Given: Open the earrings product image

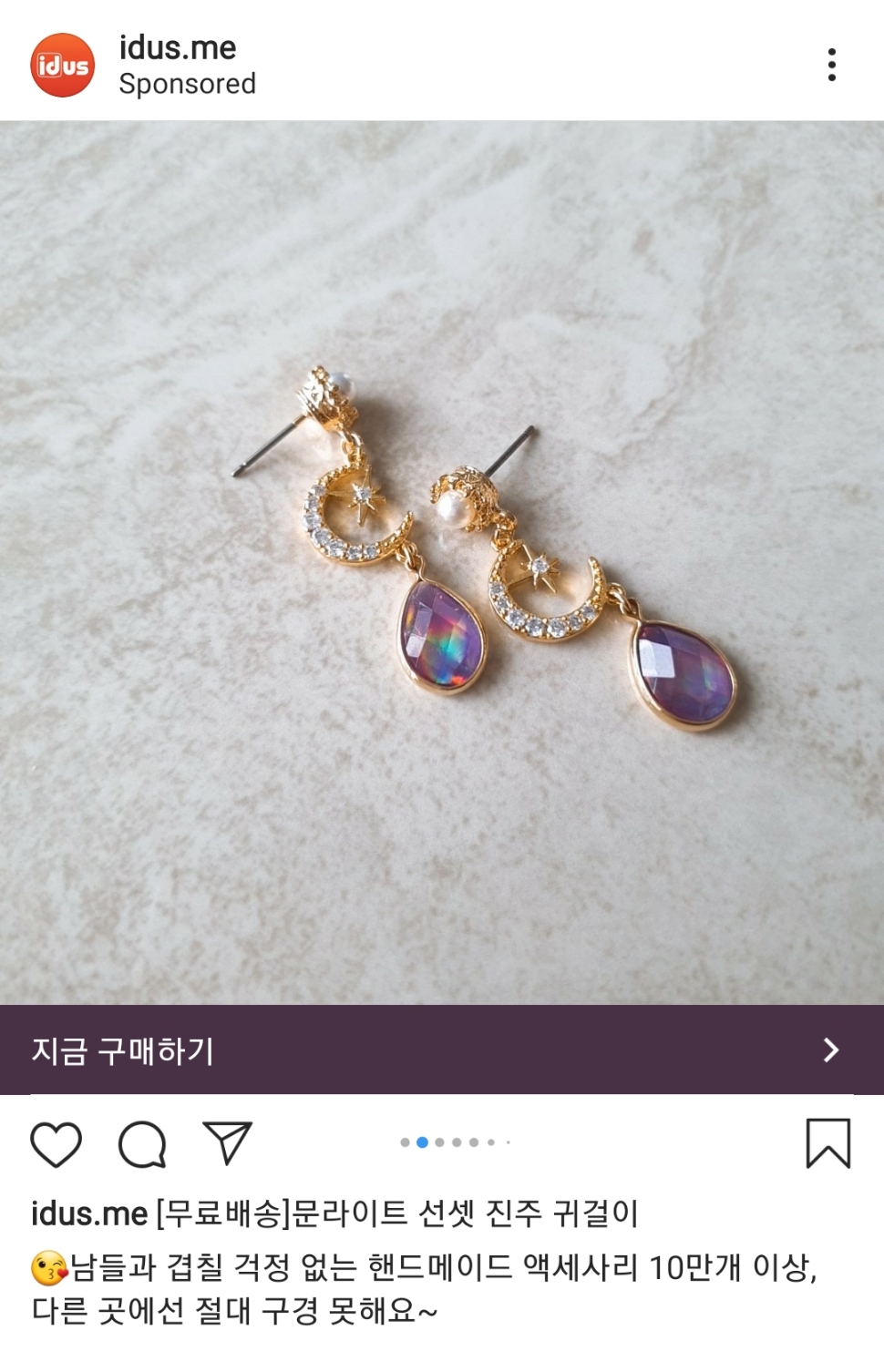Looking at the screenshot, I should pos(441,562).
